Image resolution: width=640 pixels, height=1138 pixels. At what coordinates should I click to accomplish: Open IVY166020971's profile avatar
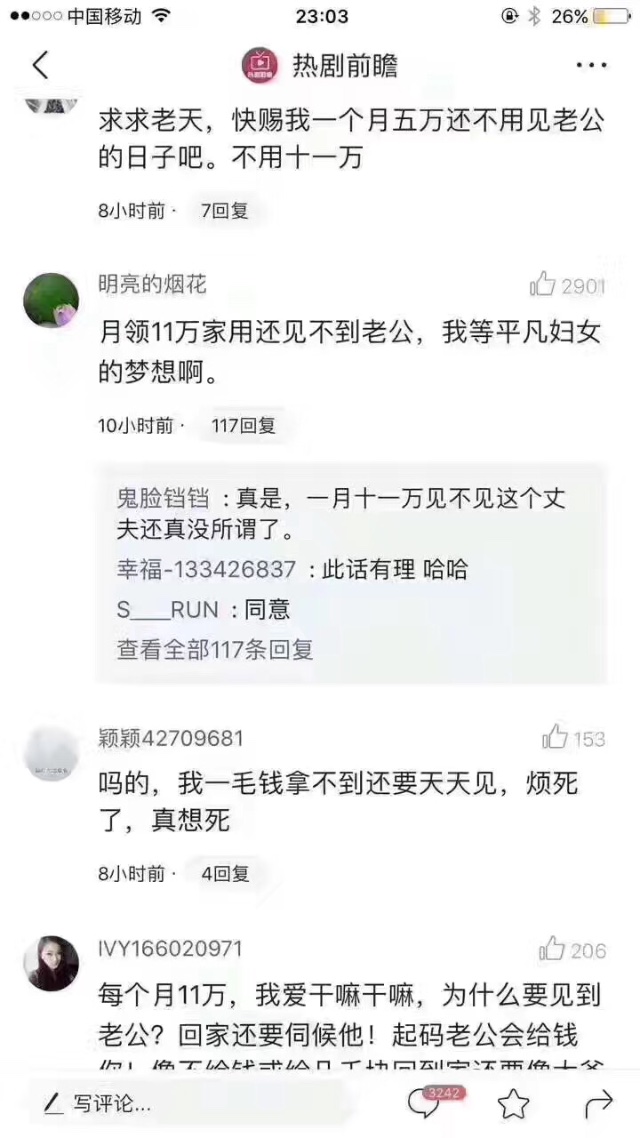(x=51, y=963)
